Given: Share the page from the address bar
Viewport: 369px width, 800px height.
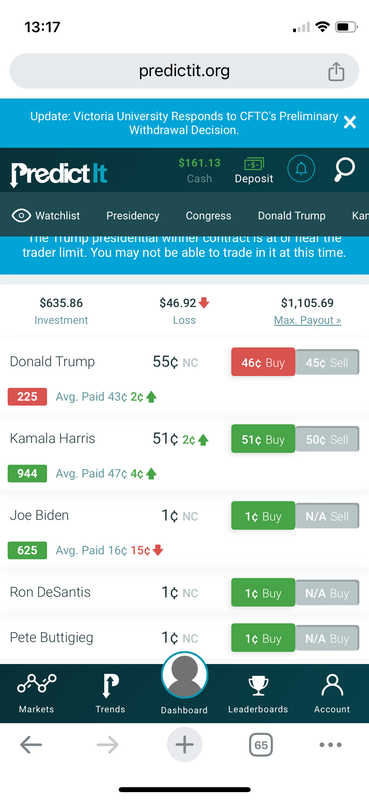Looking at the screenshot, I should pyautogui.click(x=336, y=71).
